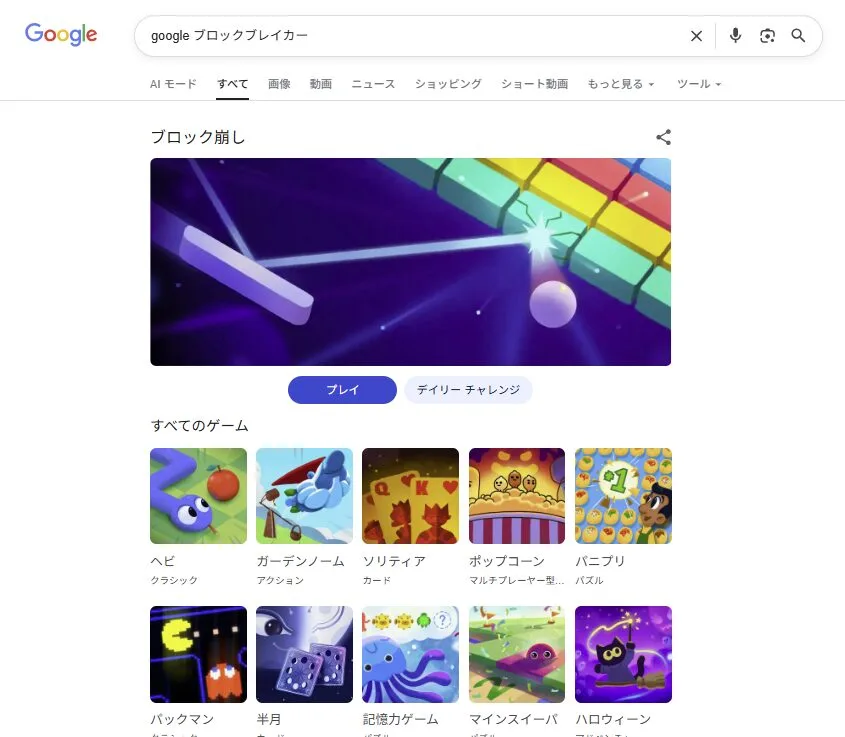The height and width of the screenshot is (737, 845).
Task: Expand the もっと見る dropdown
Action: [x=620, y=84]
